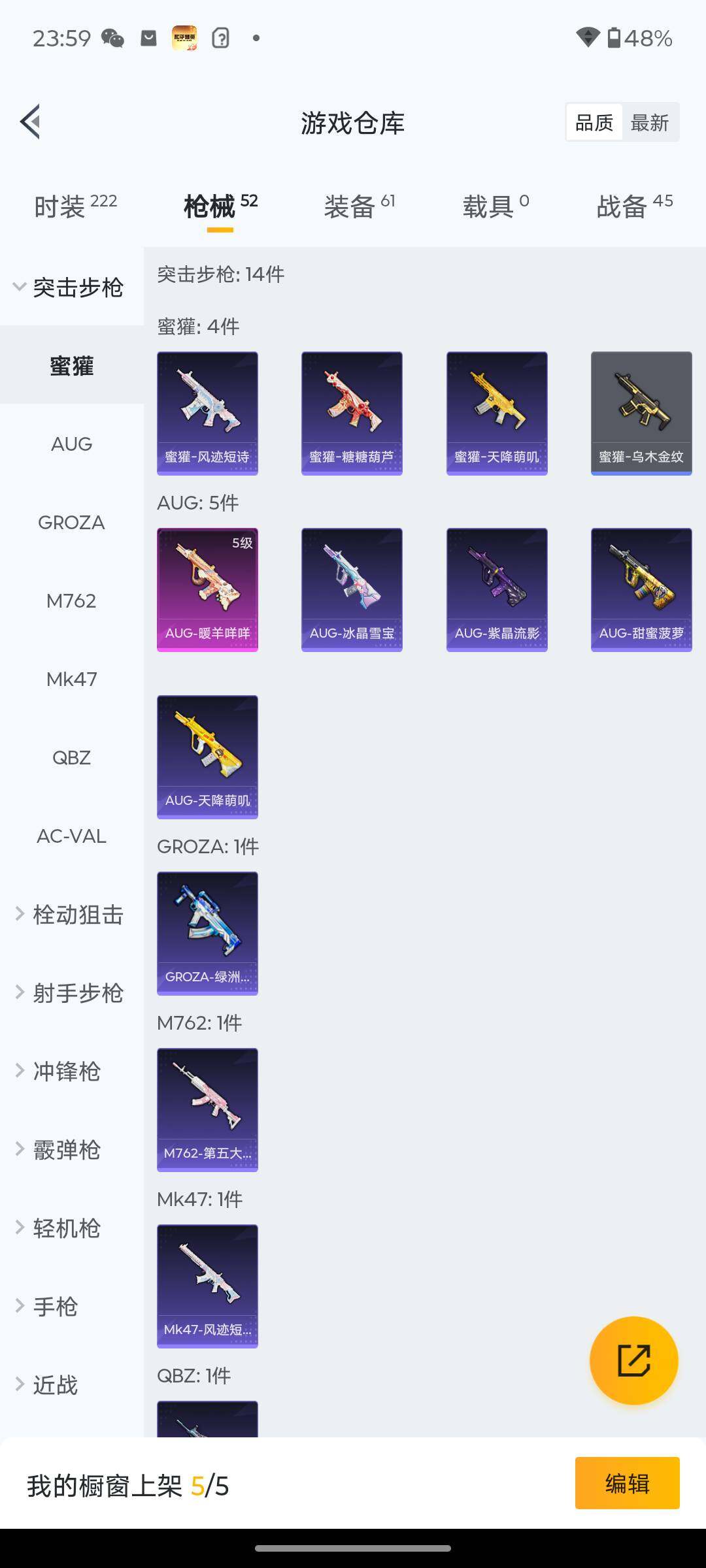Select GROZA in the sidebar

(x=71, y=523)
